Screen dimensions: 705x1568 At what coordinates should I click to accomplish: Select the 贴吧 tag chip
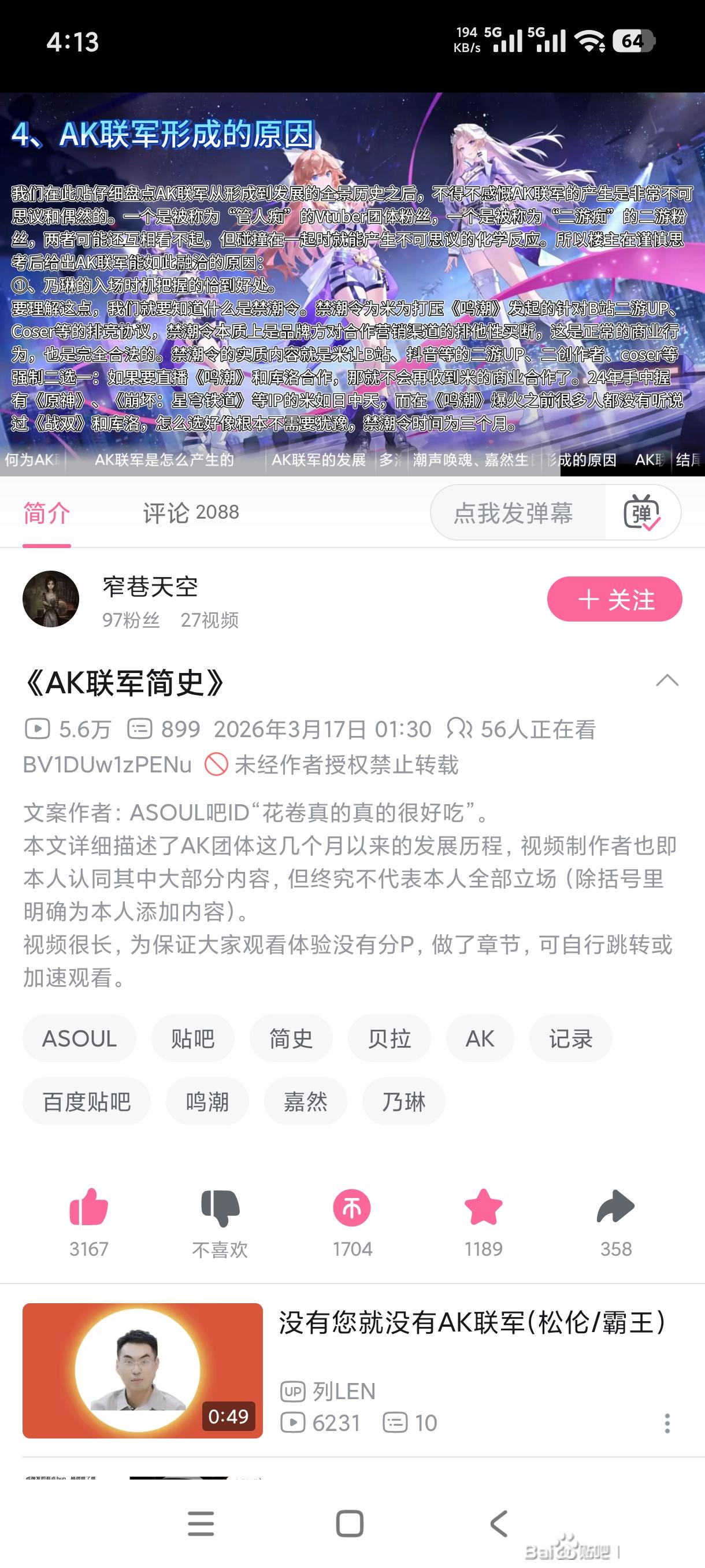point(193,1038)
